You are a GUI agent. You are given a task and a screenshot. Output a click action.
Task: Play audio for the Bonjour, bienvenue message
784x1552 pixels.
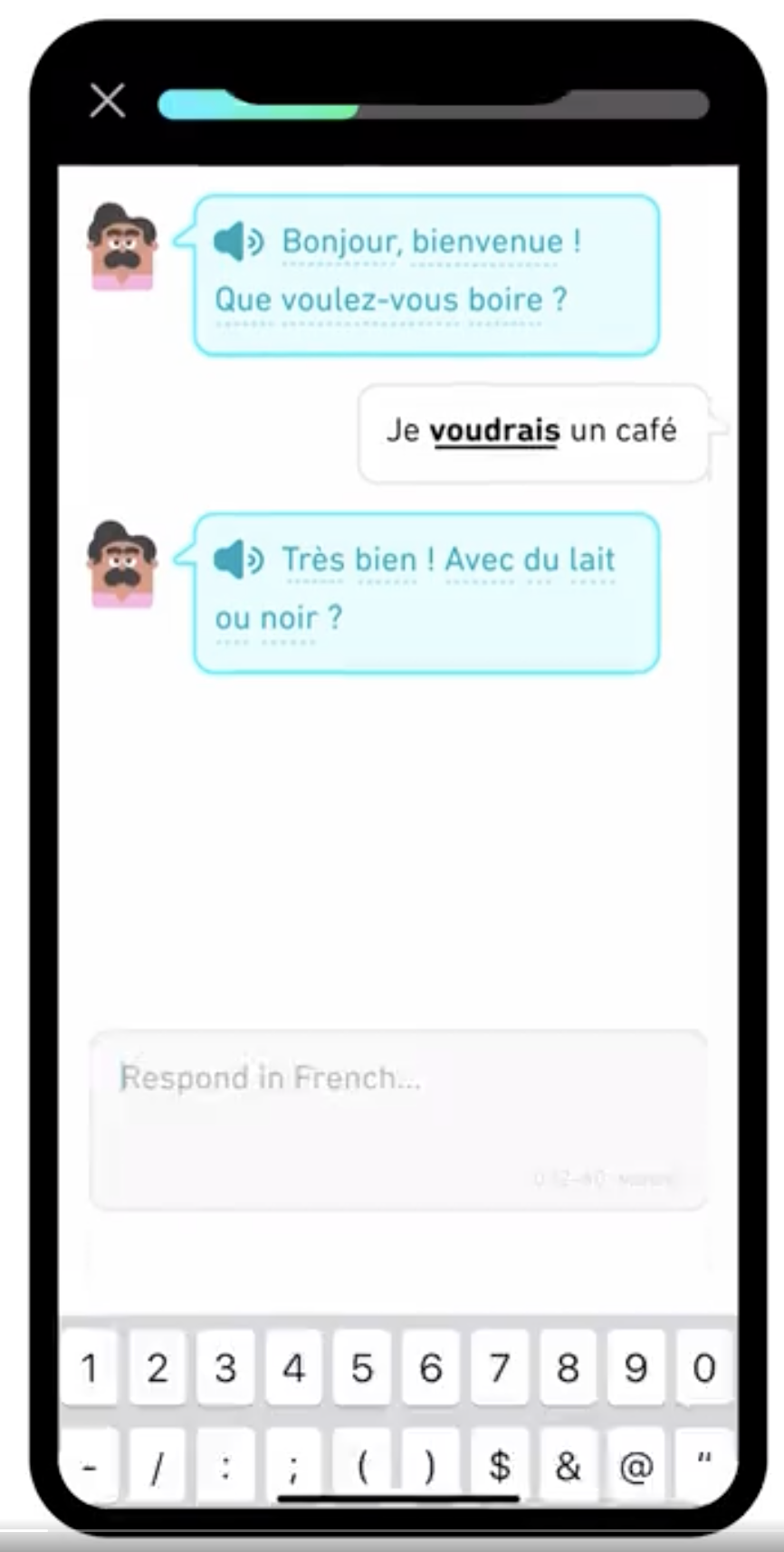[238, 242]
